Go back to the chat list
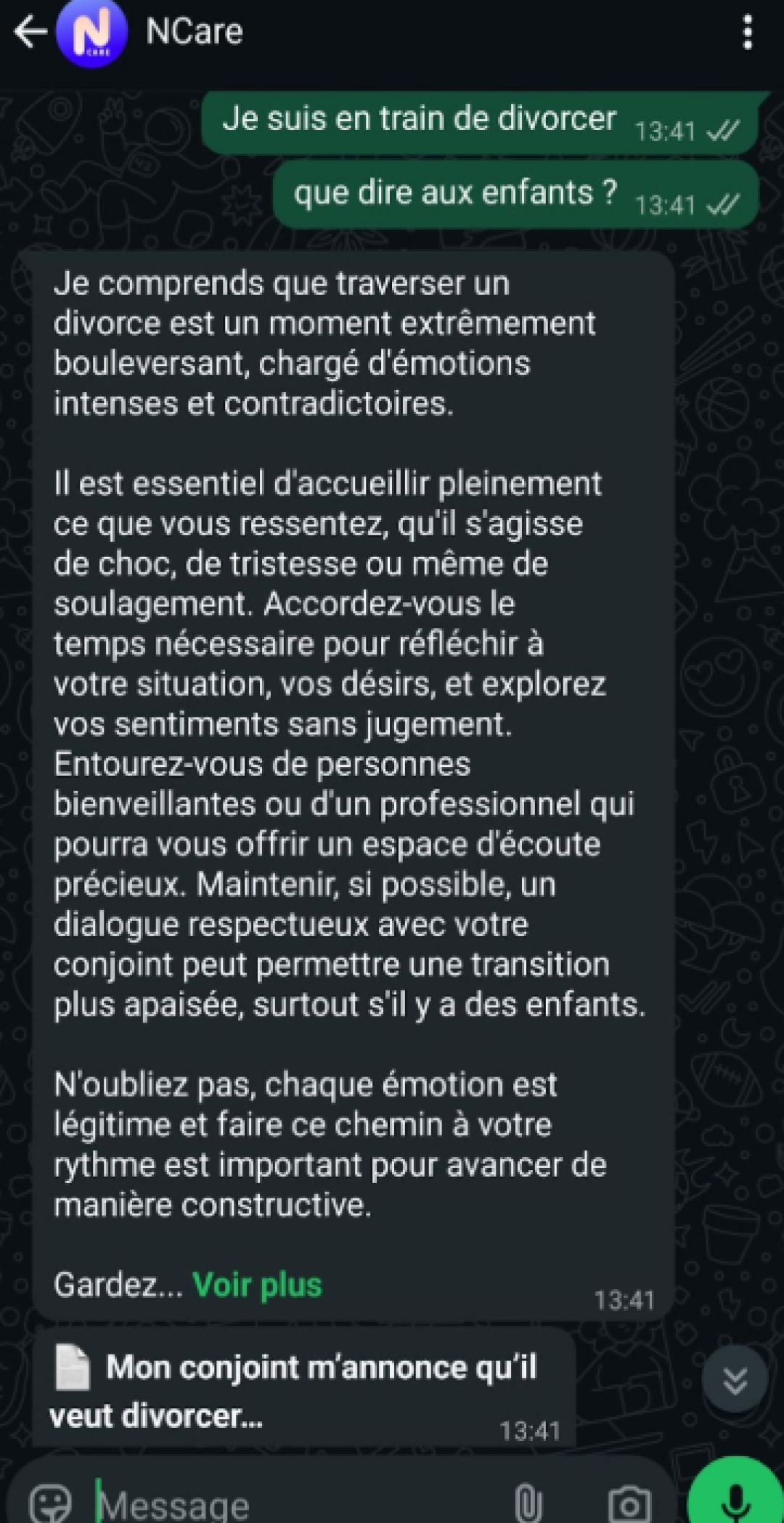The image size is (784, 1523). coord(30,32)
